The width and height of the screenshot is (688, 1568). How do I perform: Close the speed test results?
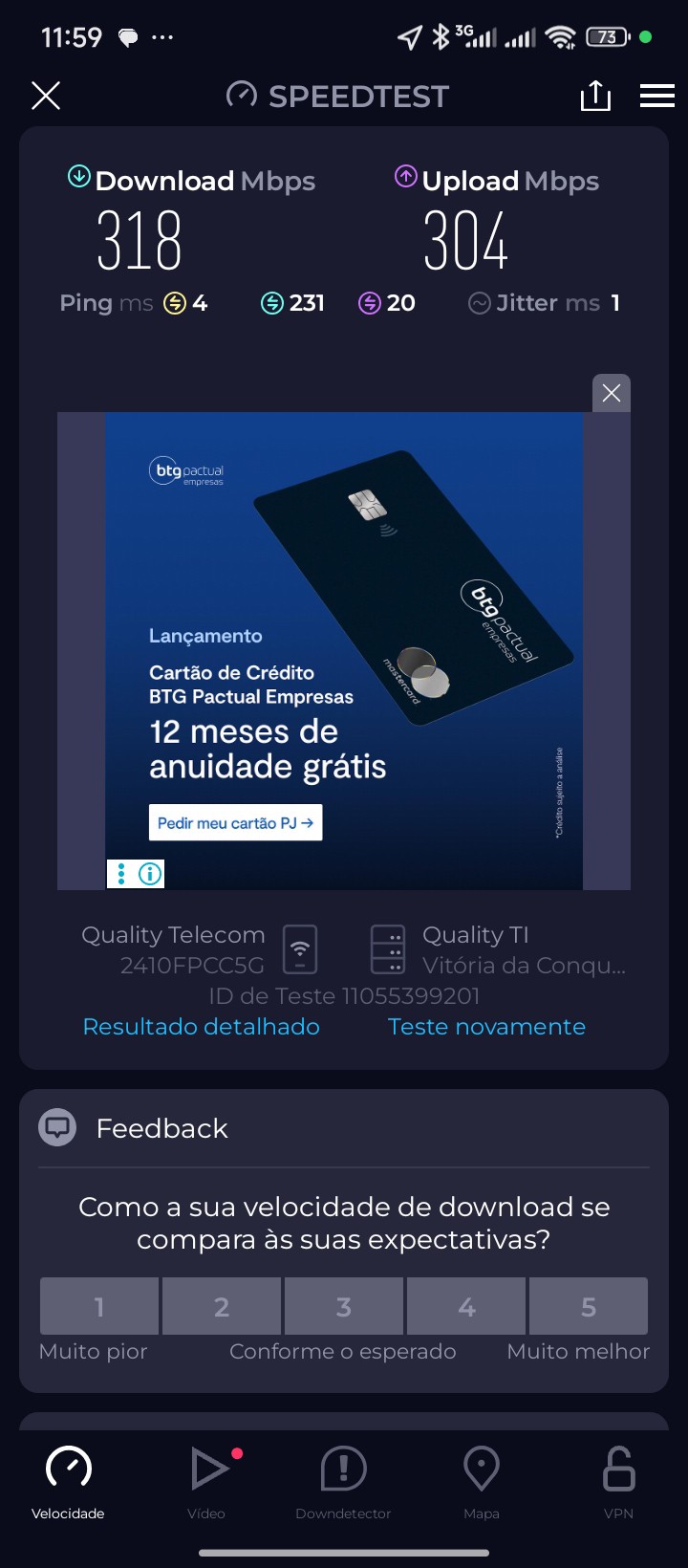tap(46, 96)
